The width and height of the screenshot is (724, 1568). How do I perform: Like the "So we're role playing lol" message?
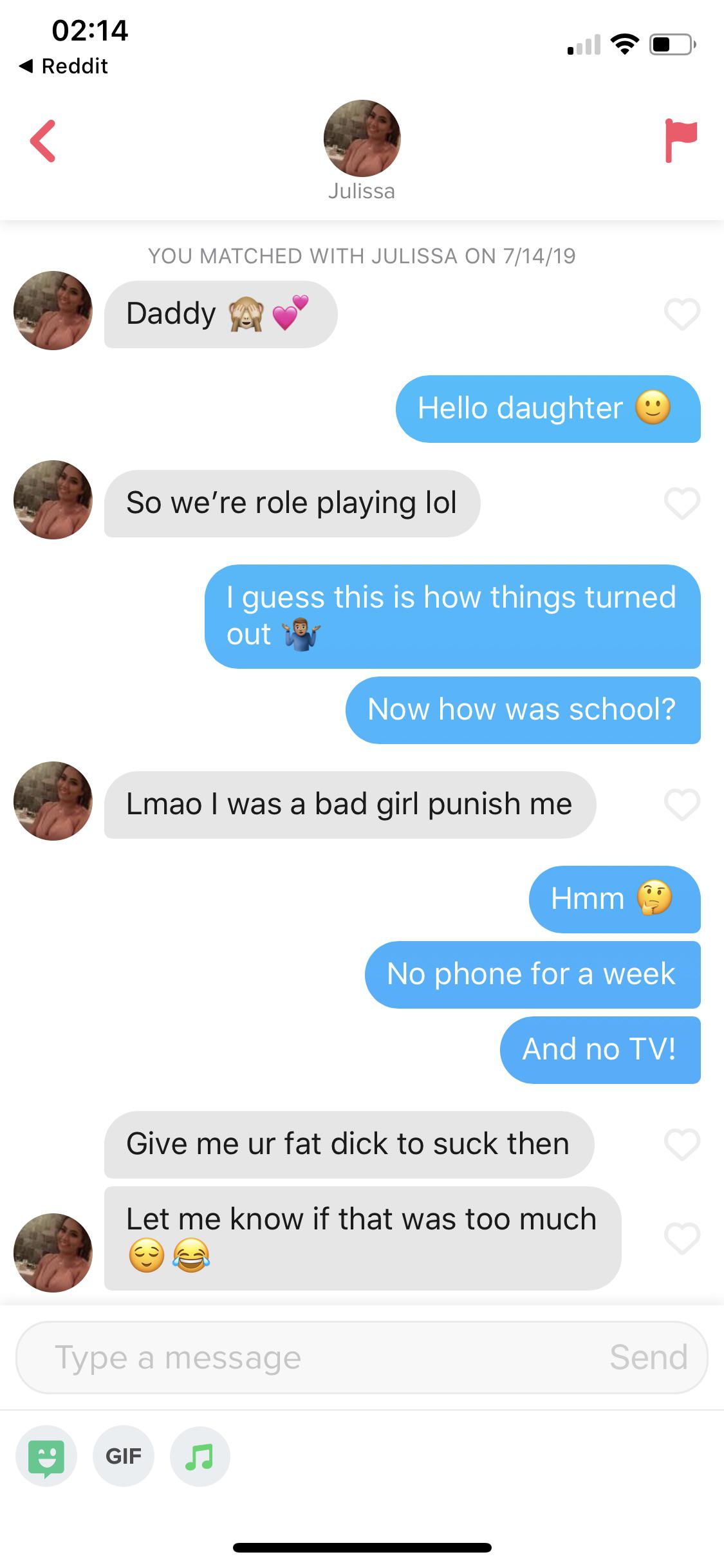coord(682,503)
